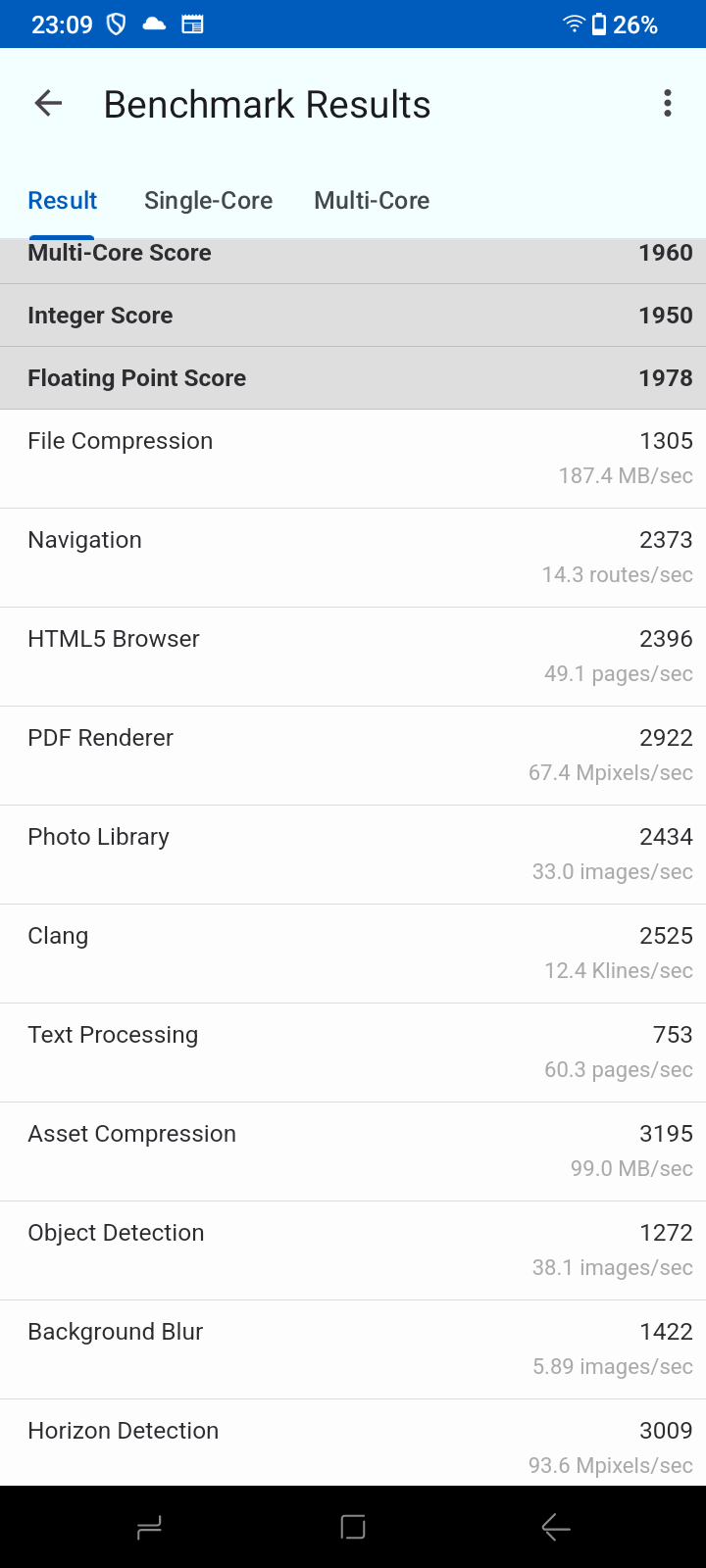Switch to the Single-Core tab
The image size is (706, 1568).
tap(209, 200)
